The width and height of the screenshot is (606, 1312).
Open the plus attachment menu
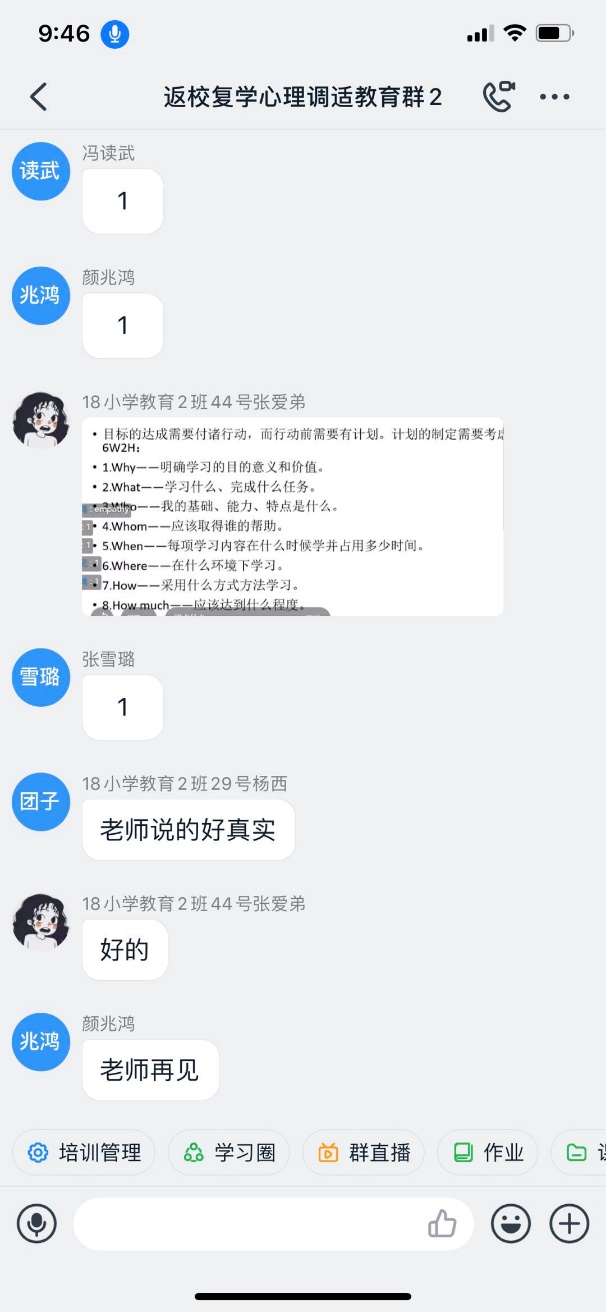click(x=570, y=1223)
